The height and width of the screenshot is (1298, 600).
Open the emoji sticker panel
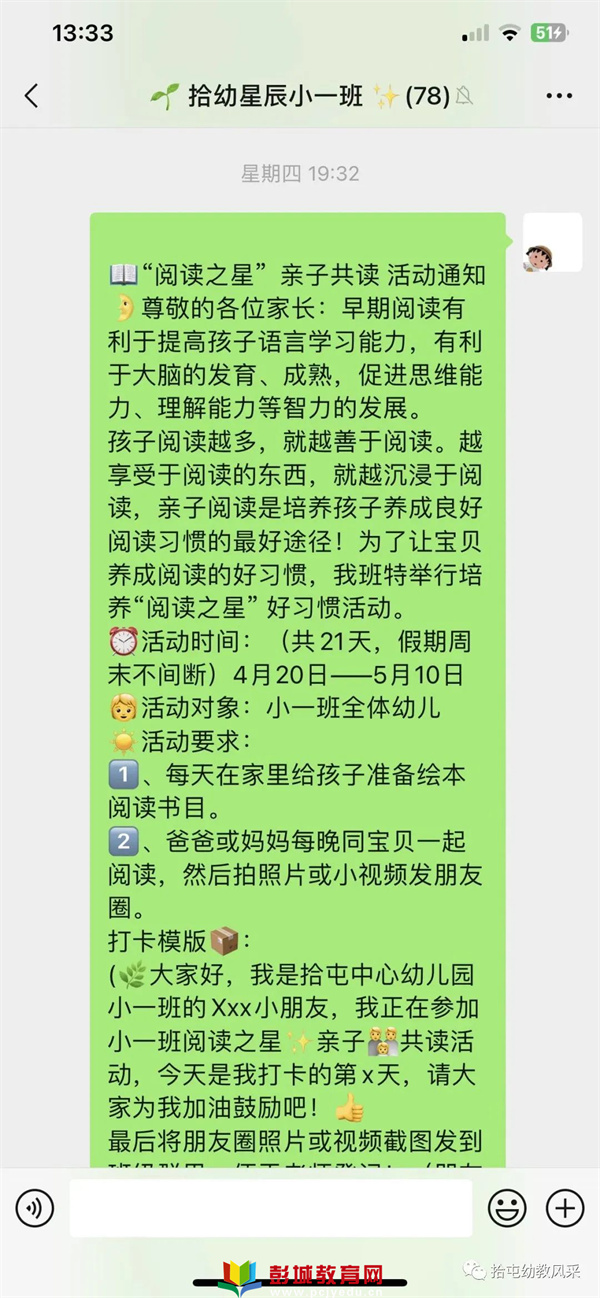pyautogui.click(x=507, y=1208)
